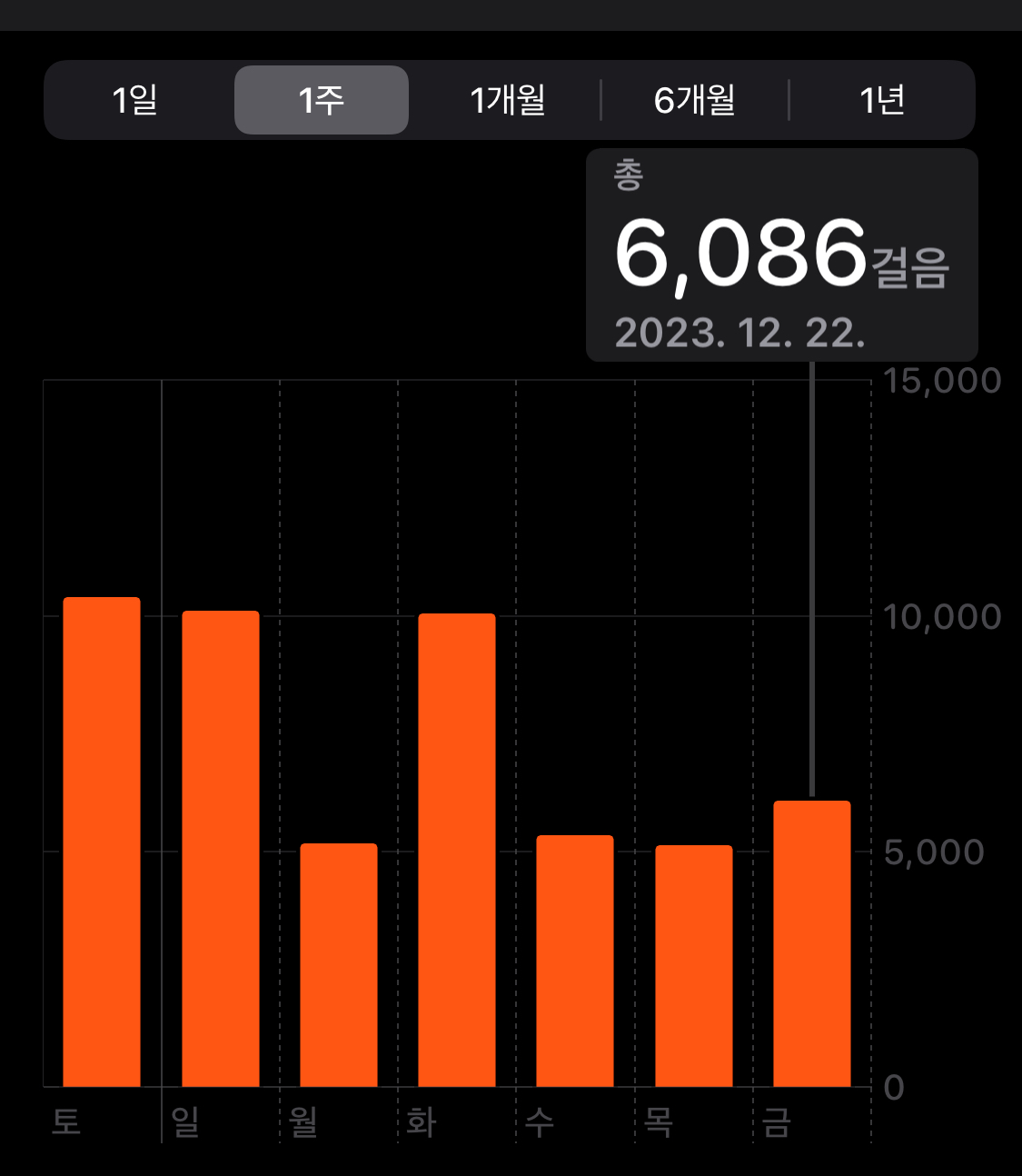The height and width of the screenshot is (1176, 1022).
Task: Select the 1주 segment
Action: coord(322,100)
